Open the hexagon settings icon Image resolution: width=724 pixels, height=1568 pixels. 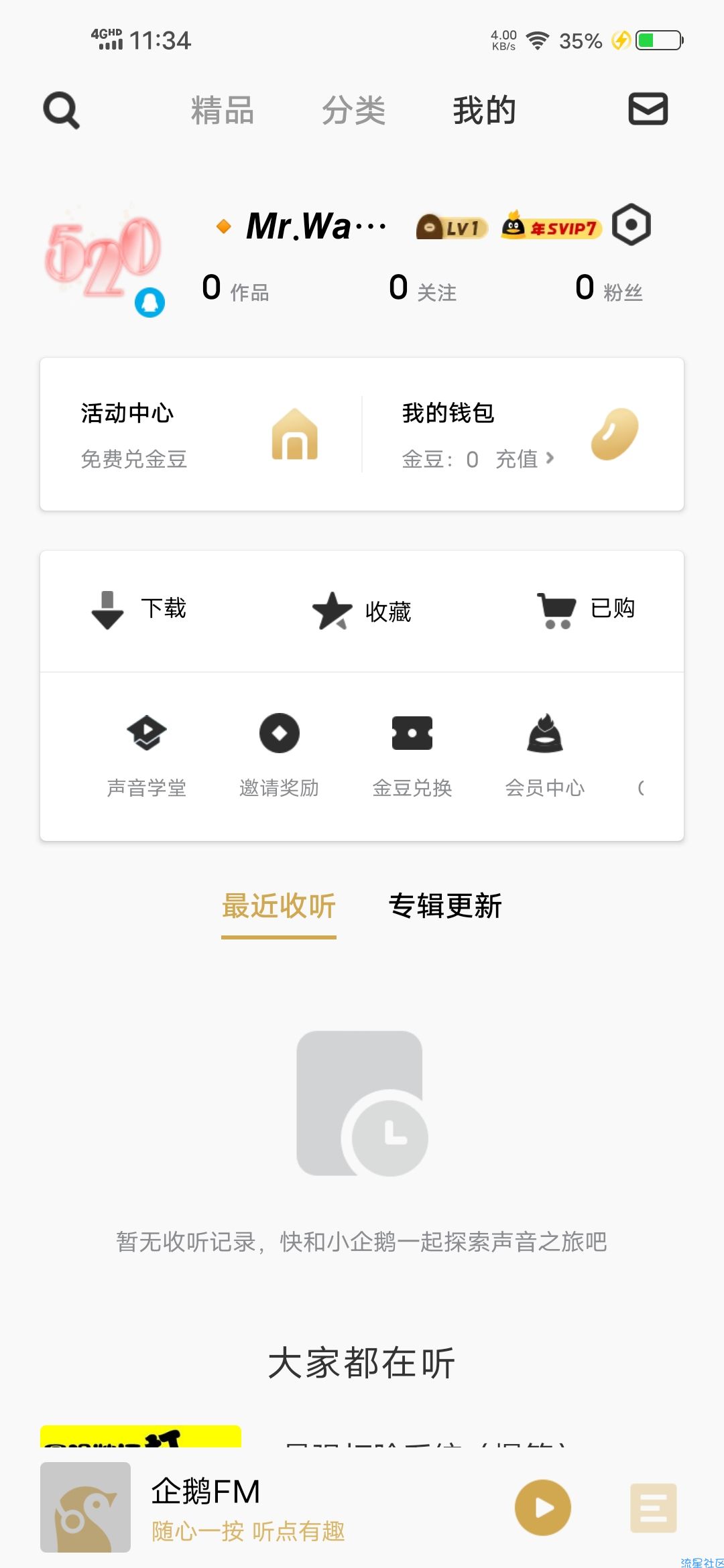[x=631, y=224]
